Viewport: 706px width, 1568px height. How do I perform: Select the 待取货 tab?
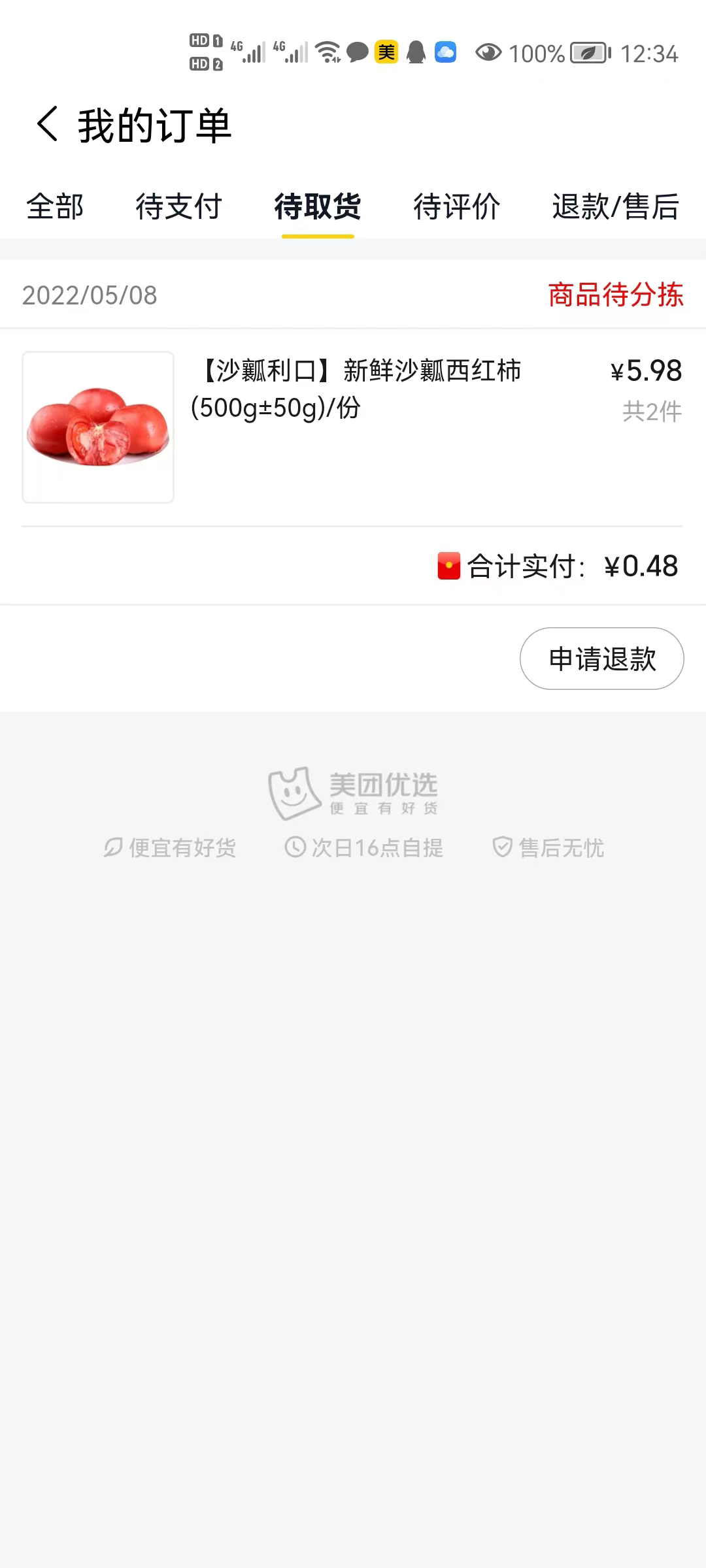tap(318, 207)
